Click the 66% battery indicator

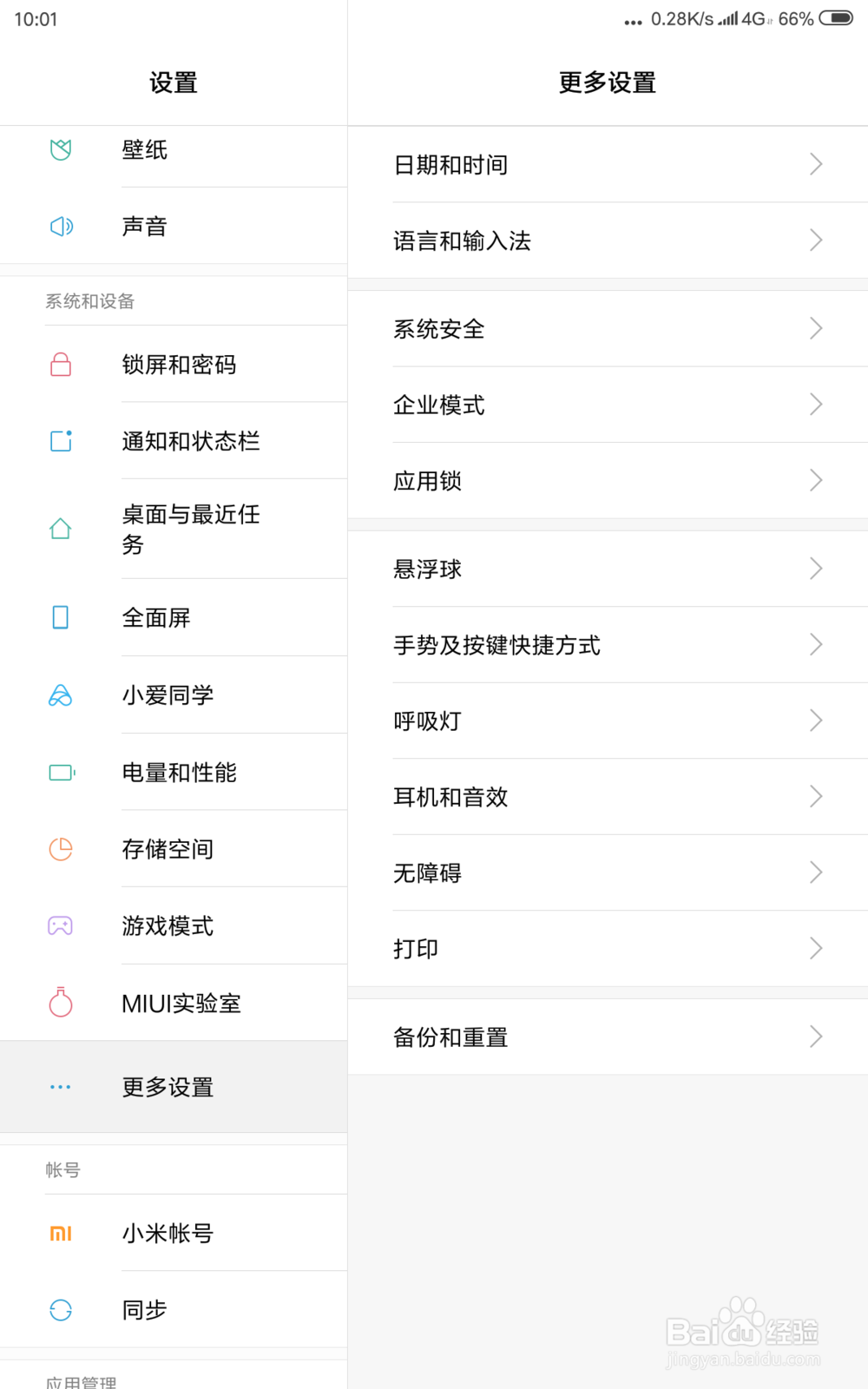[796, 17]
